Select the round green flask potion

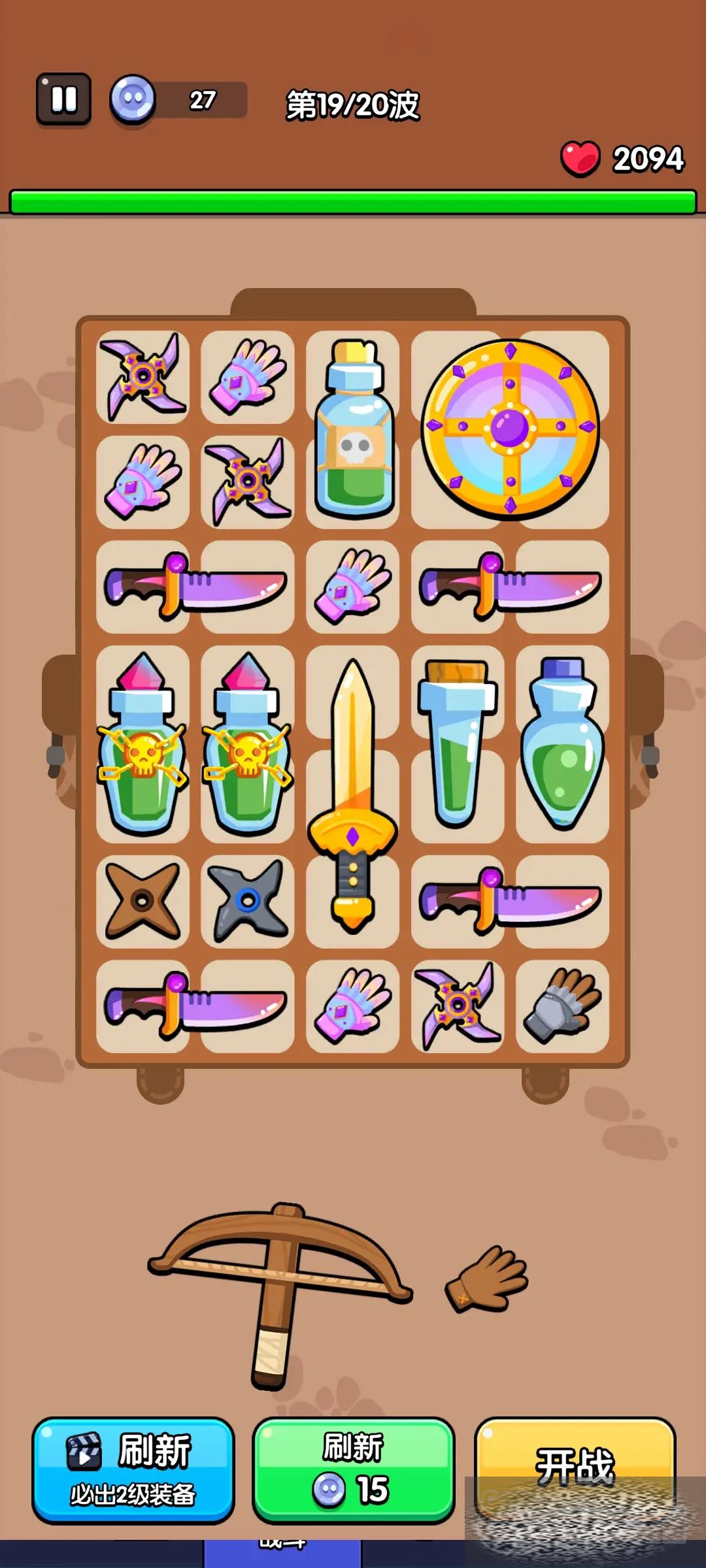pyautogui.click(x=562, y=743)
